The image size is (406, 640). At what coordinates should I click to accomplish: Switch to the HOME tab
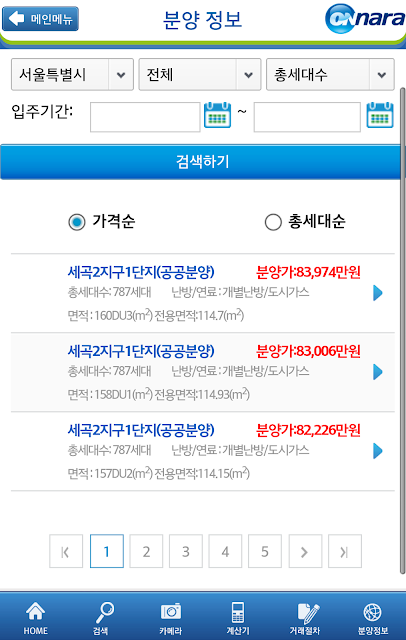click(x=35, y=618)
